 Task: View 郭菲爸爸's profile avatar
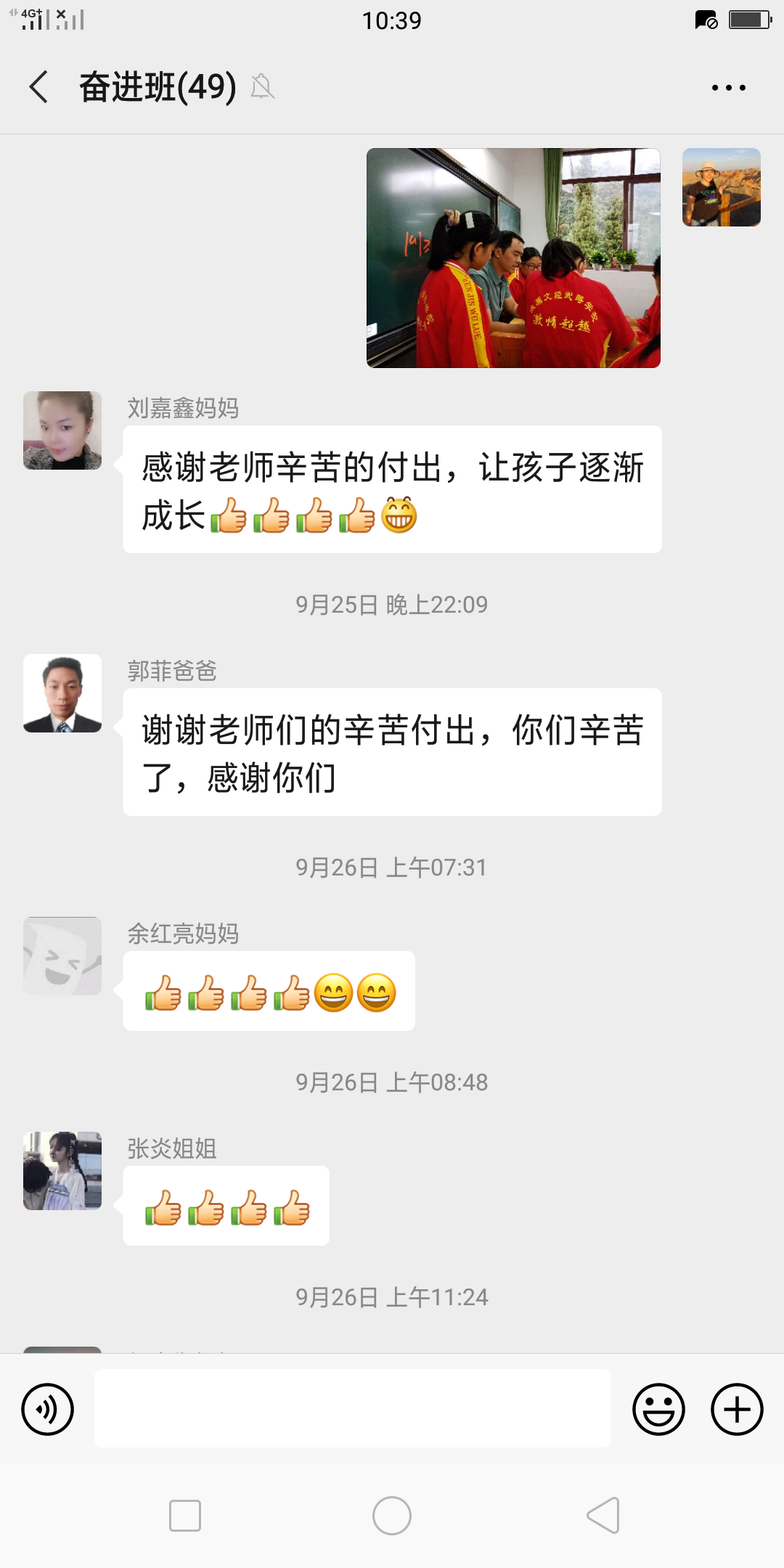click(x=62, y=693)
